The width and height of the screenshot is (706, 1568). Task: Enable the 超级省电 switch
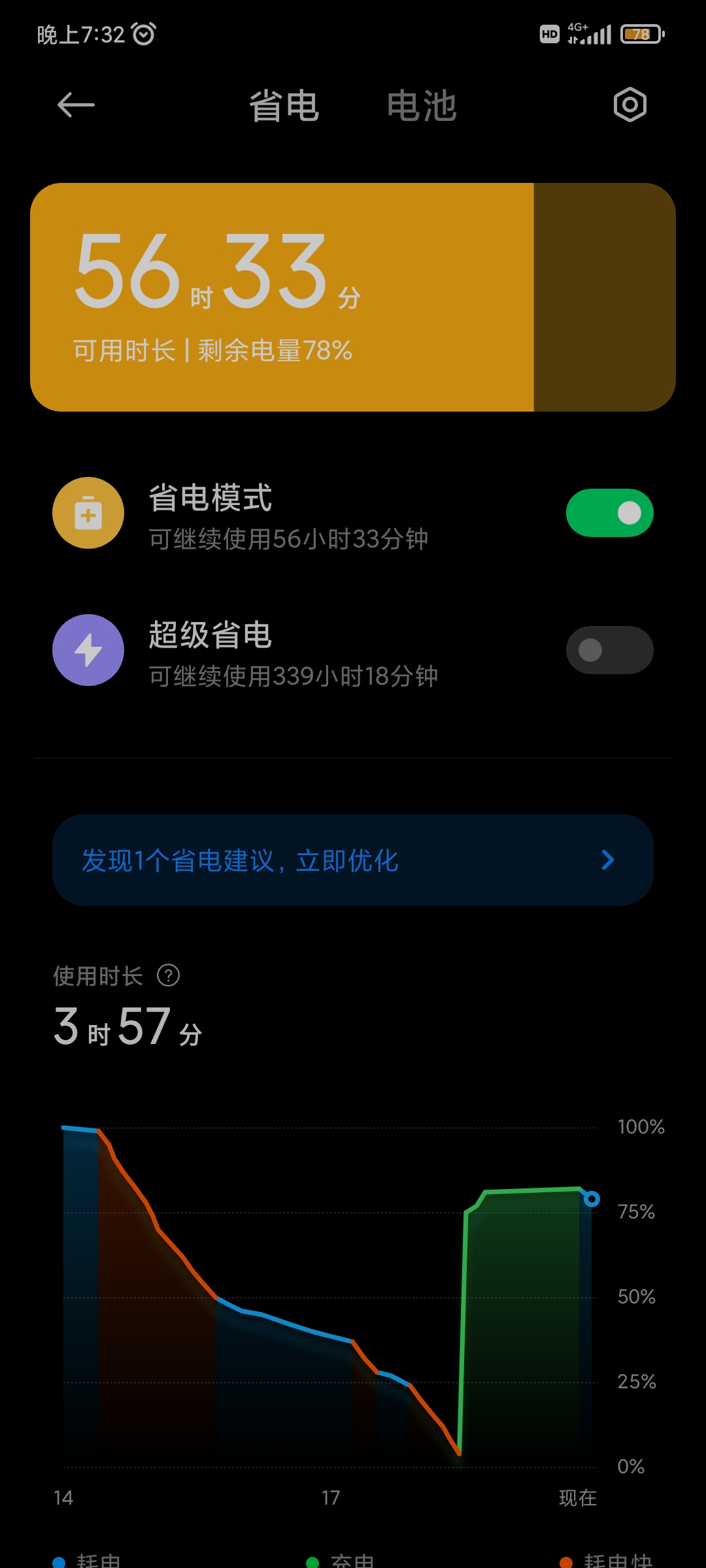click(x=609, y=650)
